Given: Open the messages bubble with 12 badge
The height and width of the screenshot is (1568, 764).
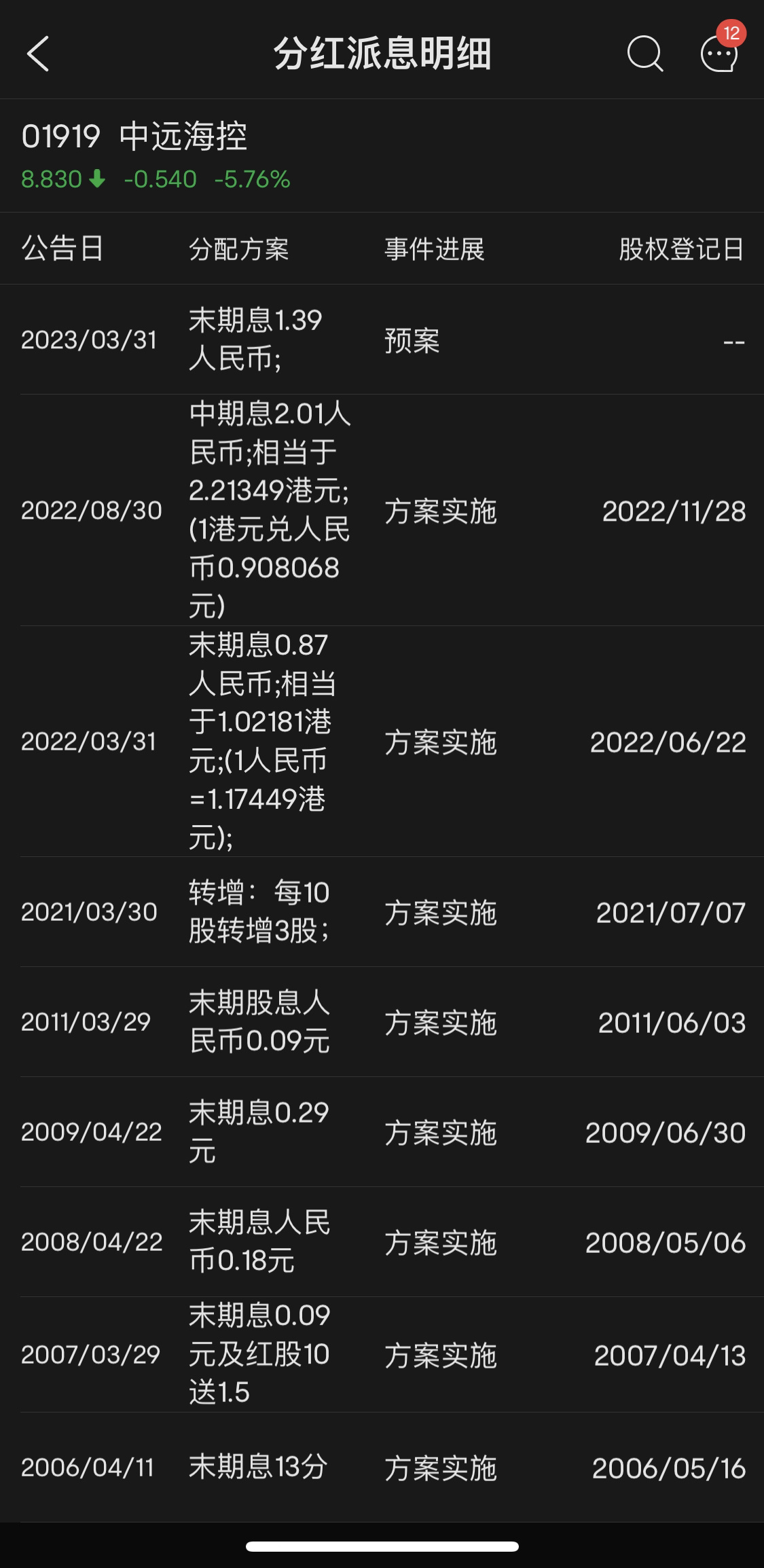Looking at the screenshot, I should click(718, 54).
